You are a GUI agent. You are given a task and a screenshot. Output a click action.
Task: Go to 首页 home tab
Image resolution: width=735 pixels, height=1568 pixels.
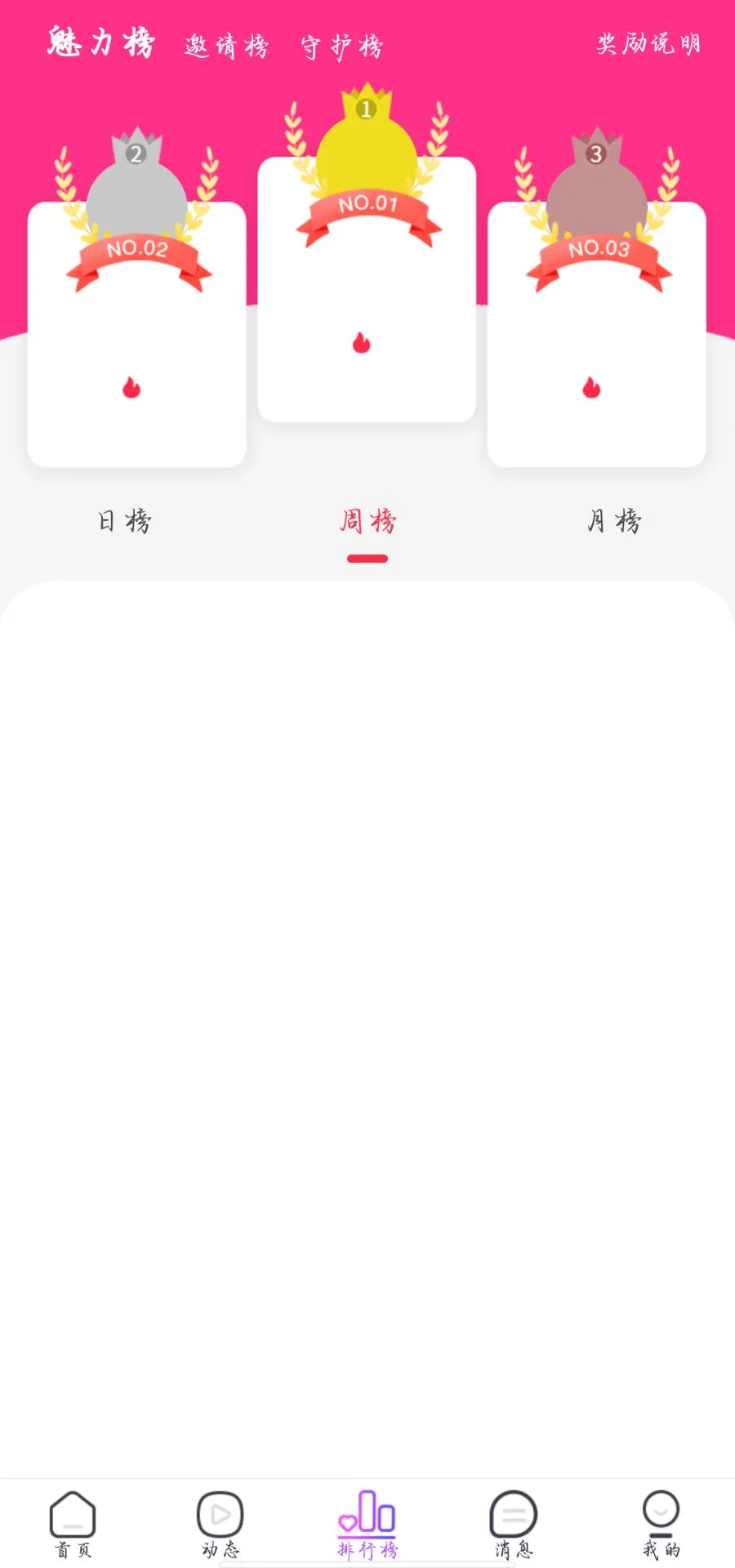click(x=73, y=1525)
